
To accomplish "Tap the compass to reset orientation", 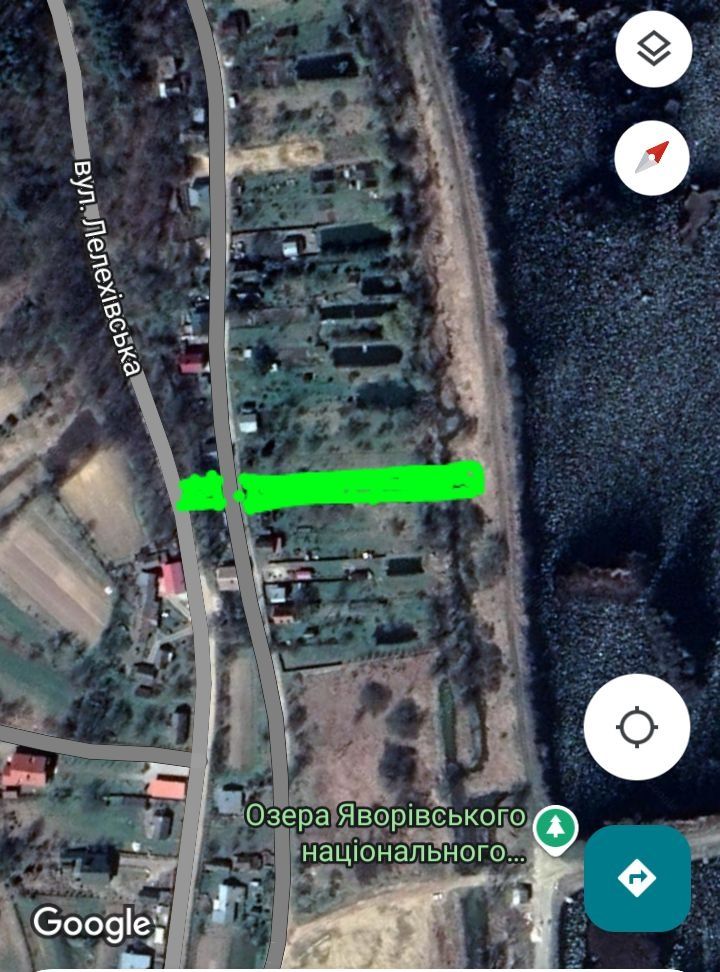I will (x=653, y=157).
